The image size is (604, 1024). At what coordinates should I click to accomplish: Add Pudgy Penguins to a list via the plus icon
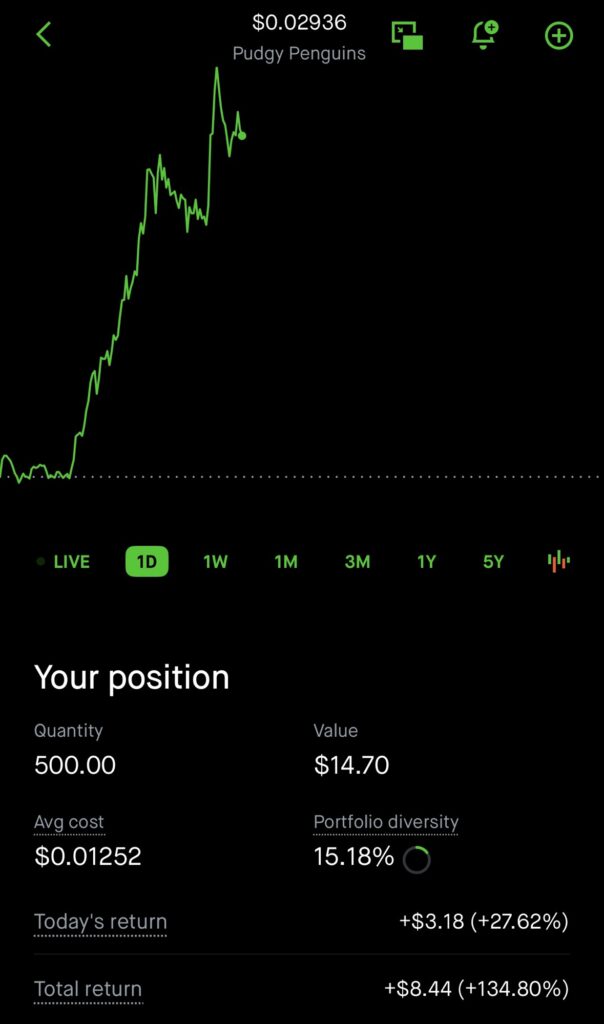click(x=559, y=35)
